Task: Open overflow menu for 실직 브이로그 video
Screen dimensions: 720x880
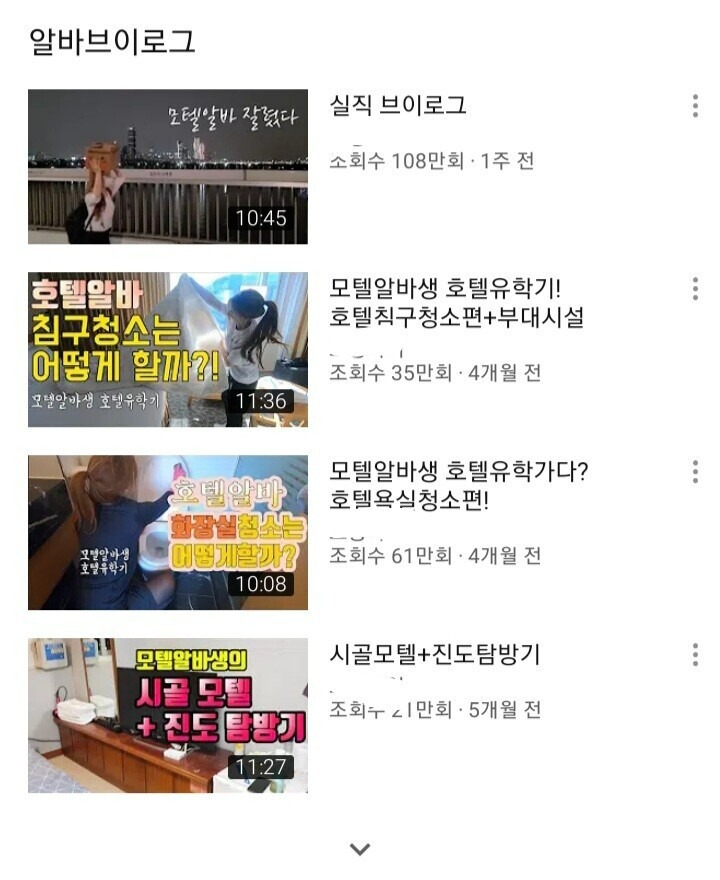Action: coord(694,106)
